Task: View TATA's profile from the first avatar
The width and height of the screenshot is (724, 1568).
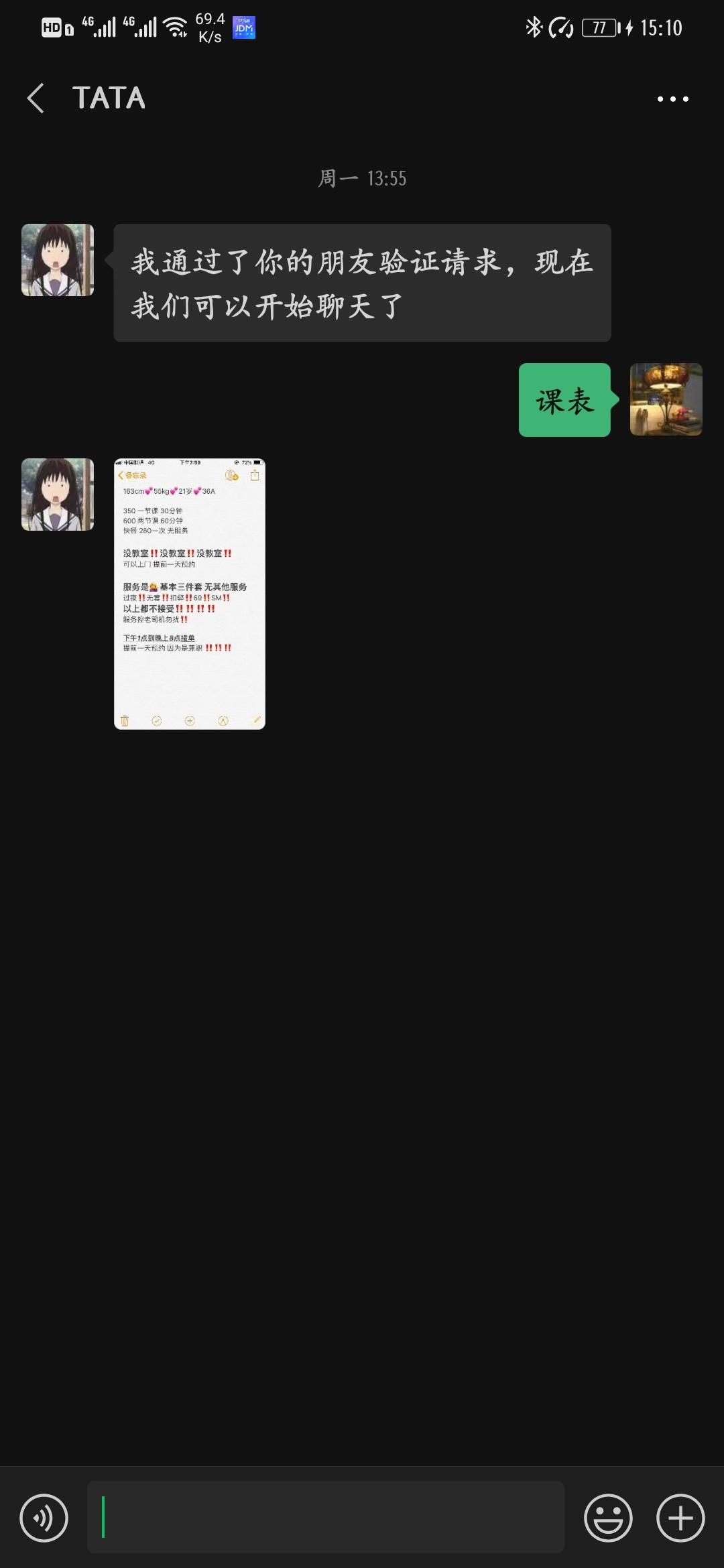Action: (x=58, y=260)
